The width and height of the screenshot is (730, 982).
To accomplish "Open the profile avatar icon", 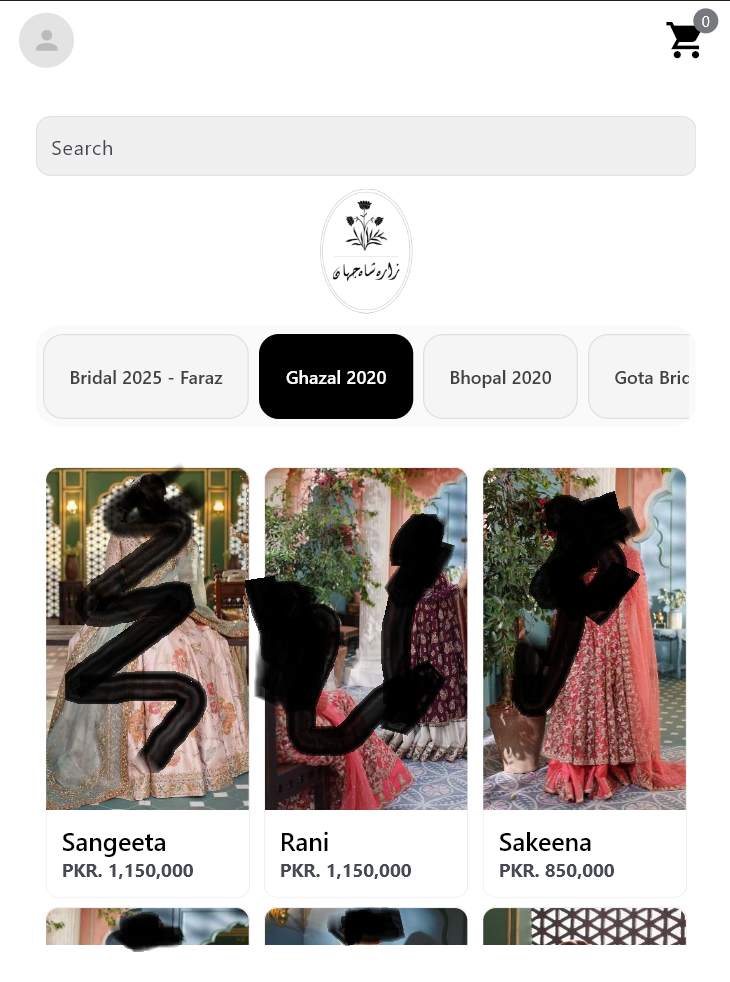I will [x=46, y=41].
